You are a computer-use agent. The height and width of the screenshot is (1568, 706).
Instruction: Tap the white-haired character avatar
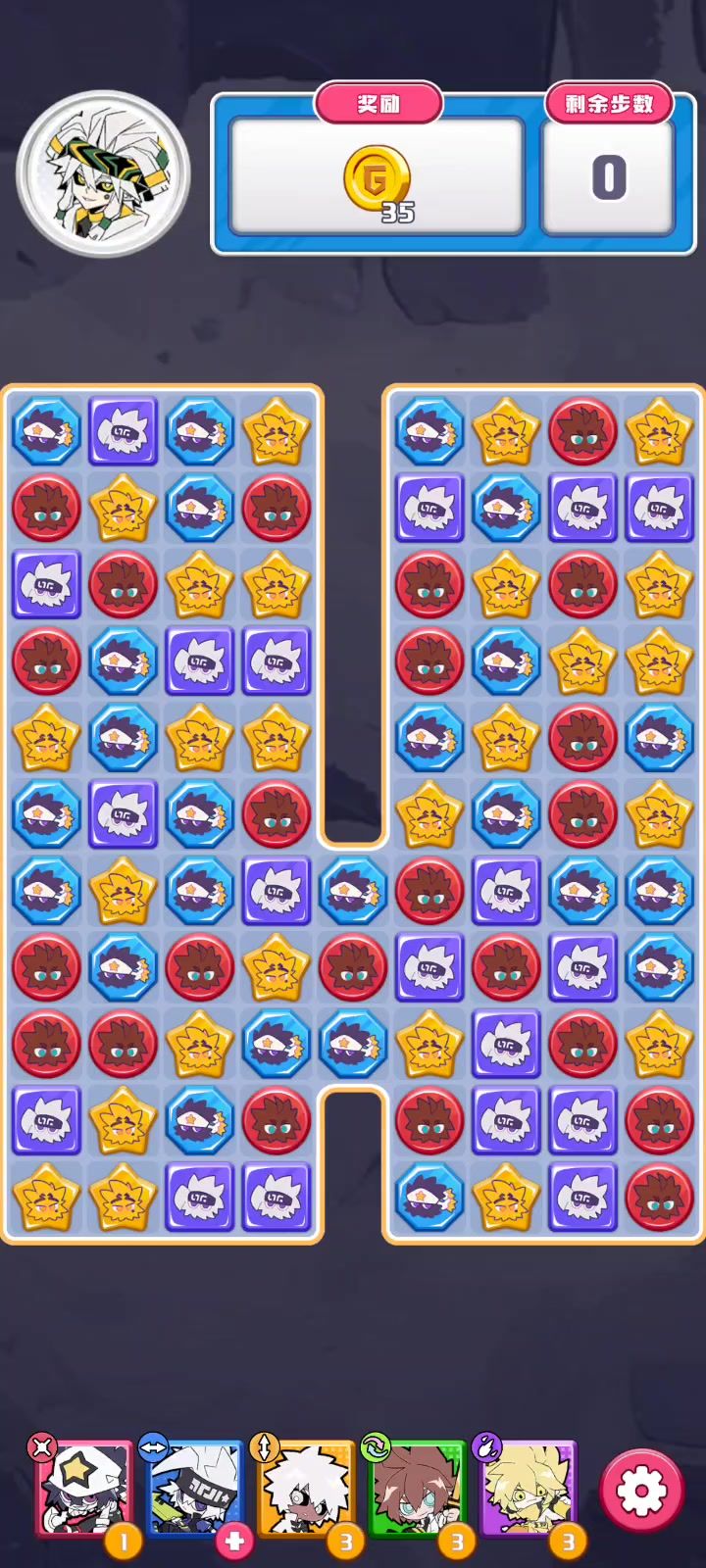[x=103, y=174]
